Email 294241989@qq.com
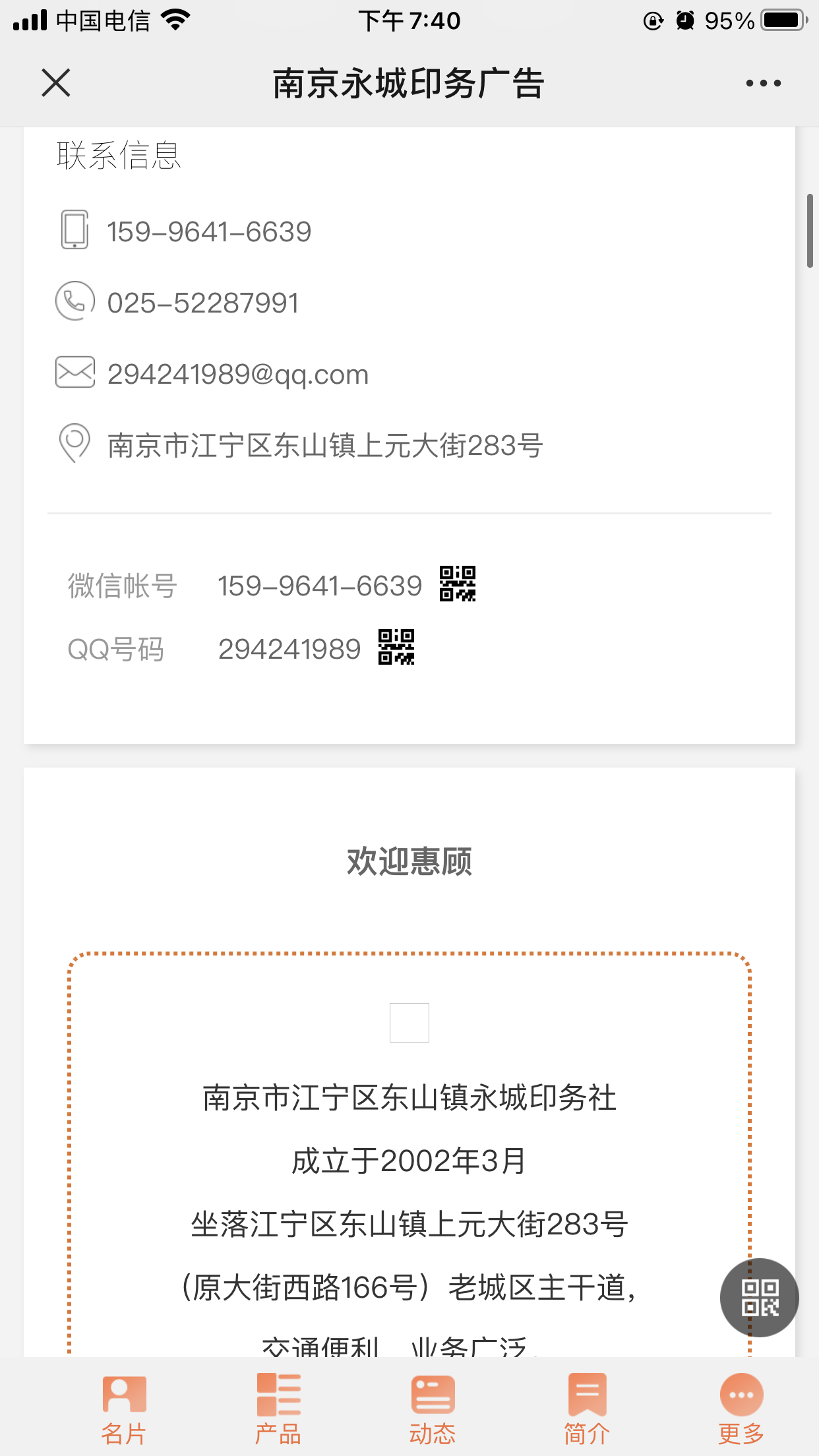Image resolution: width=819 pixels, height=1456 pixels. coord(237,375)
